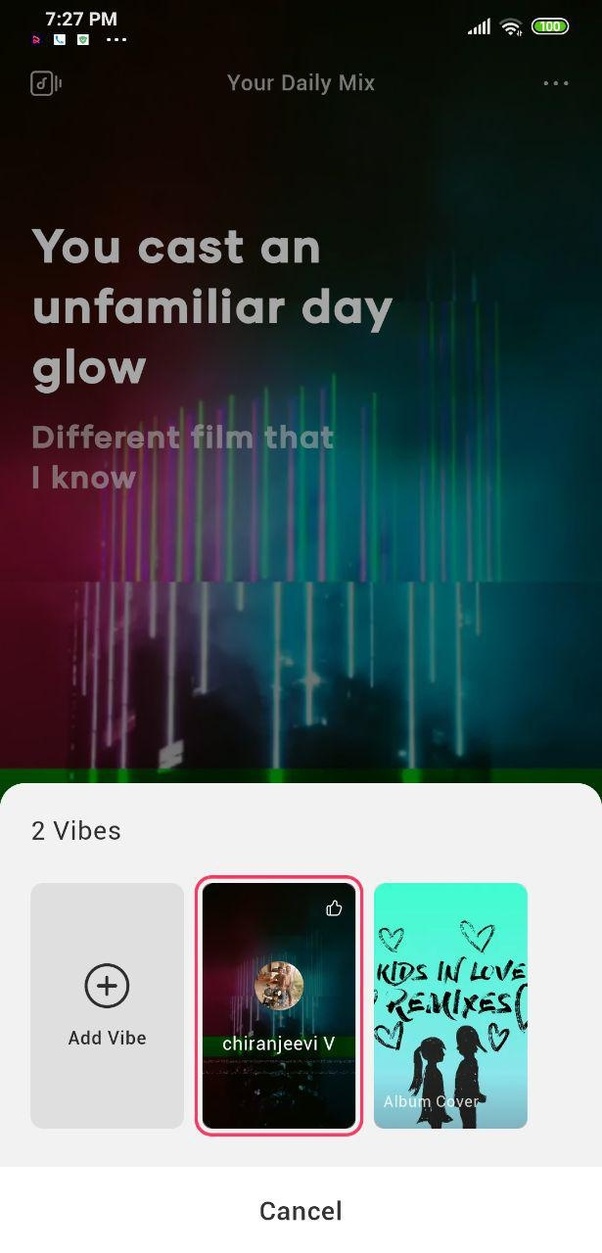Open the three-dot overflow menu
Viewport: 602px width, 1253px height.
[556, 83]
